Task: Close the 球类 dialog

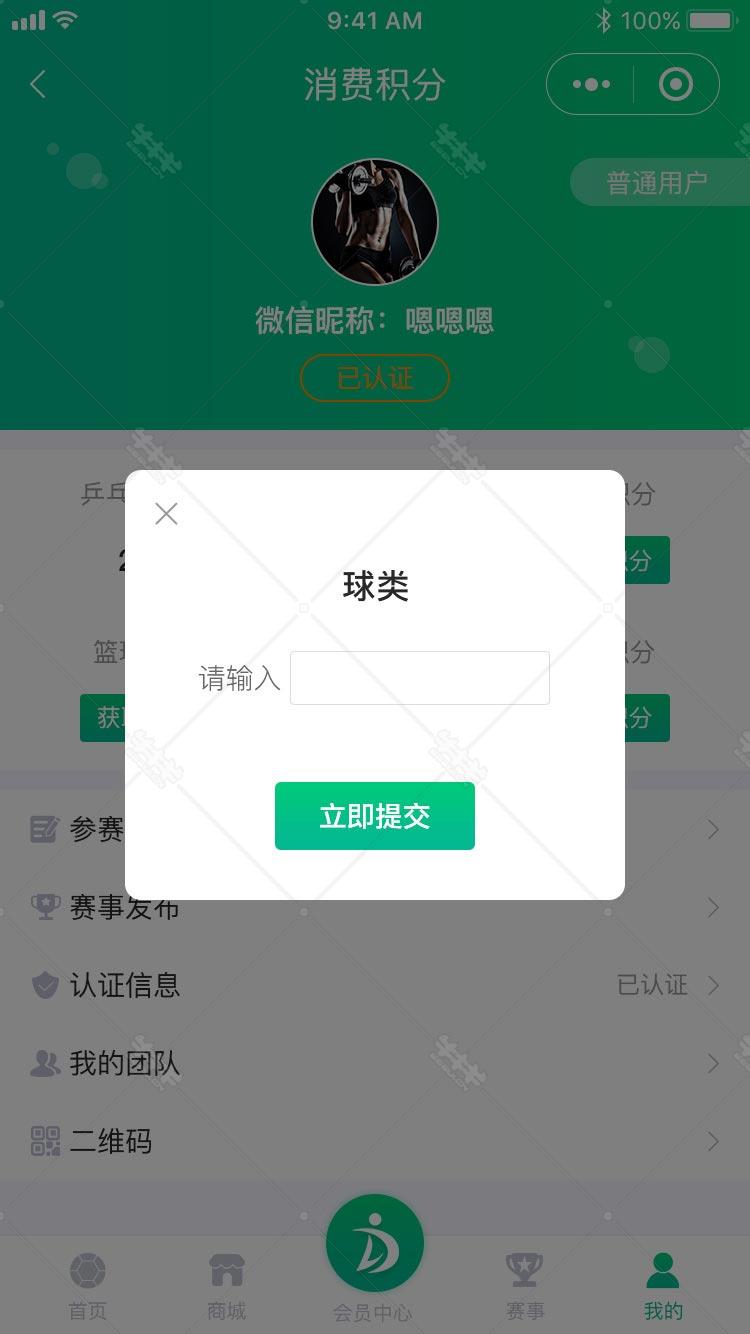Action: pos(166,514)
